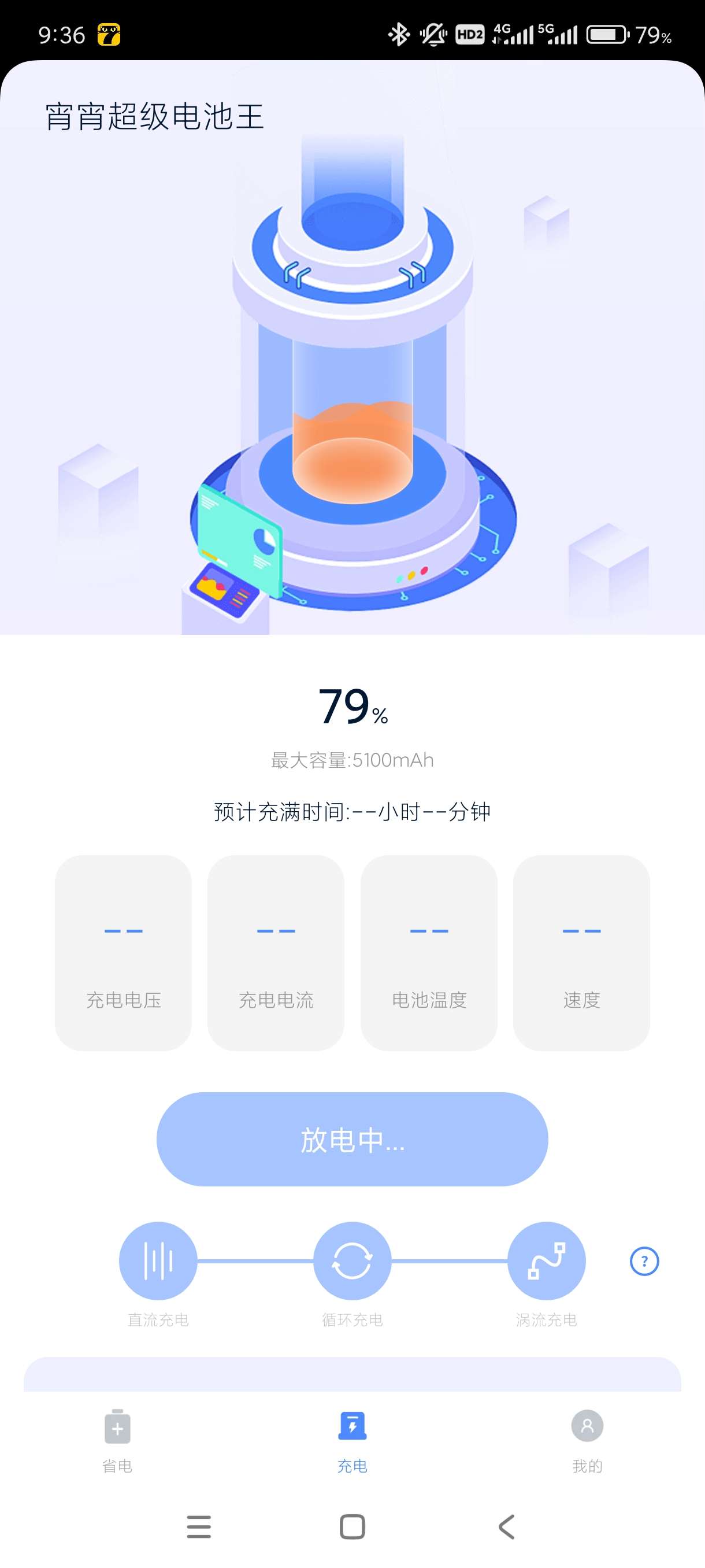Switch to the 充电 tab
Screen dimensions: 705x1568
(352, 1440)
